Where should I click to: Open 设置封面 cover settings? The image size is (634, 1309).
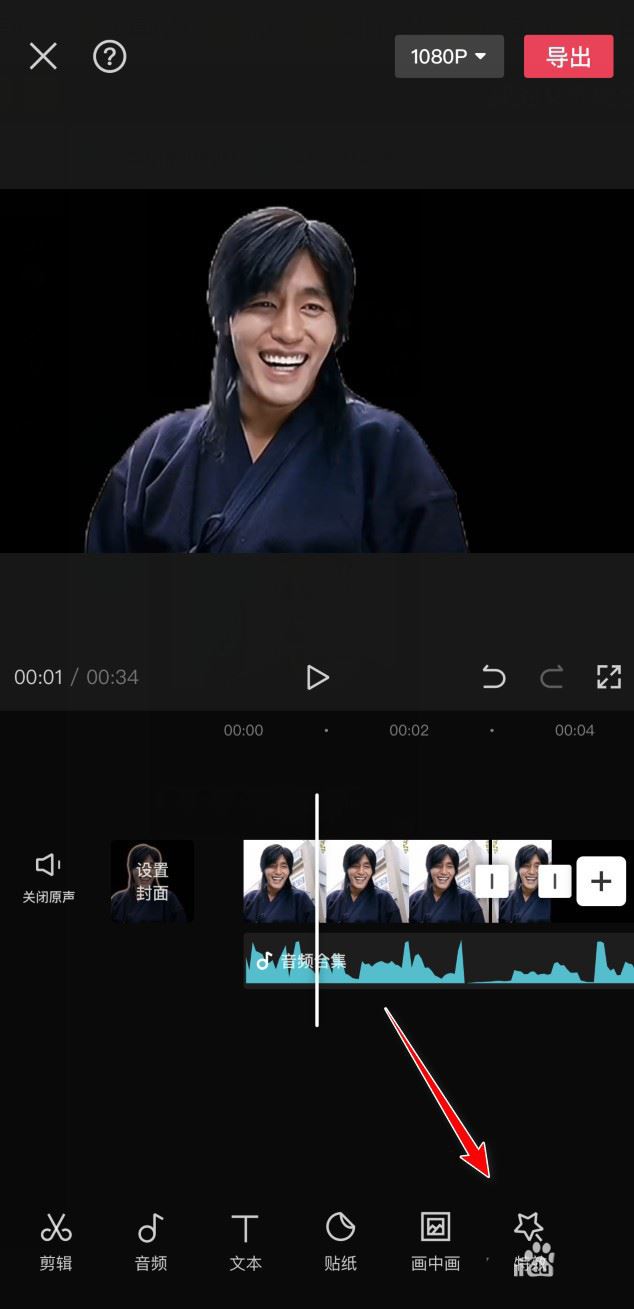pyautogui.click(x=152, y=881)
